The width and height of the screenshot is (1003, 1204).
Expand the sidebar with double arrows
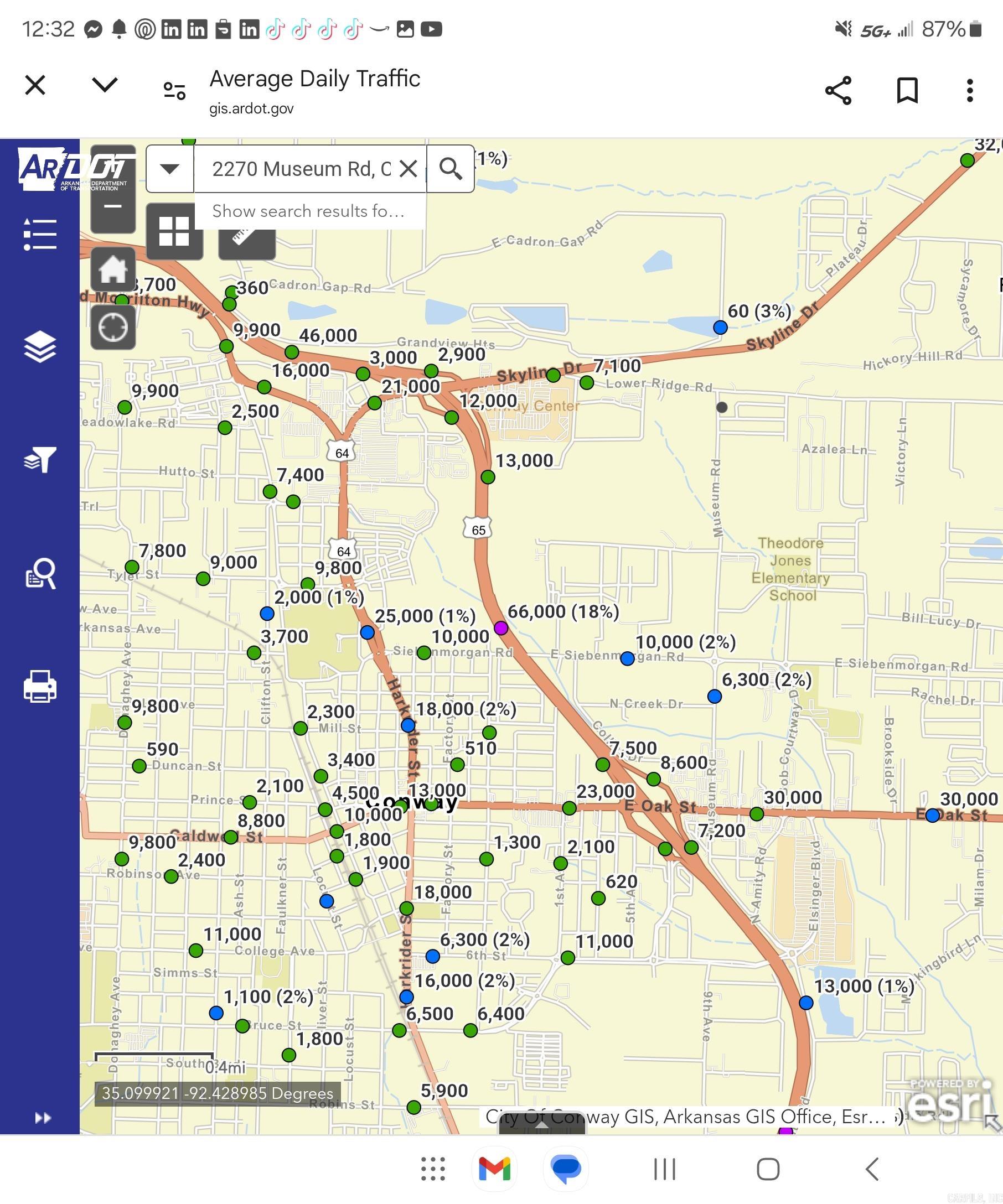tap(42, 1118)
